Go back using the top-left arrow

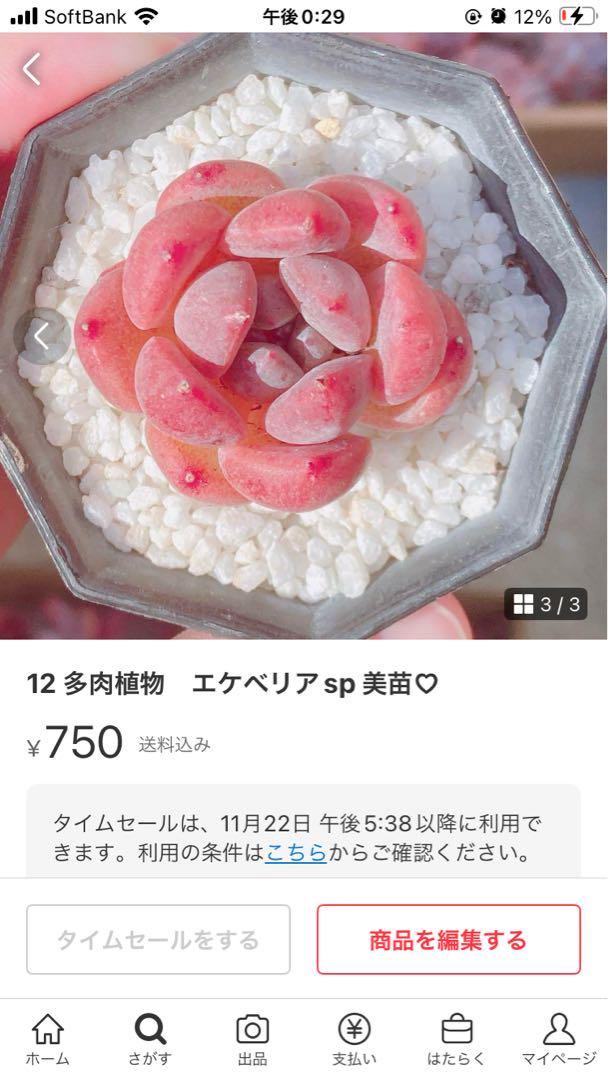(x=32, y=69)
